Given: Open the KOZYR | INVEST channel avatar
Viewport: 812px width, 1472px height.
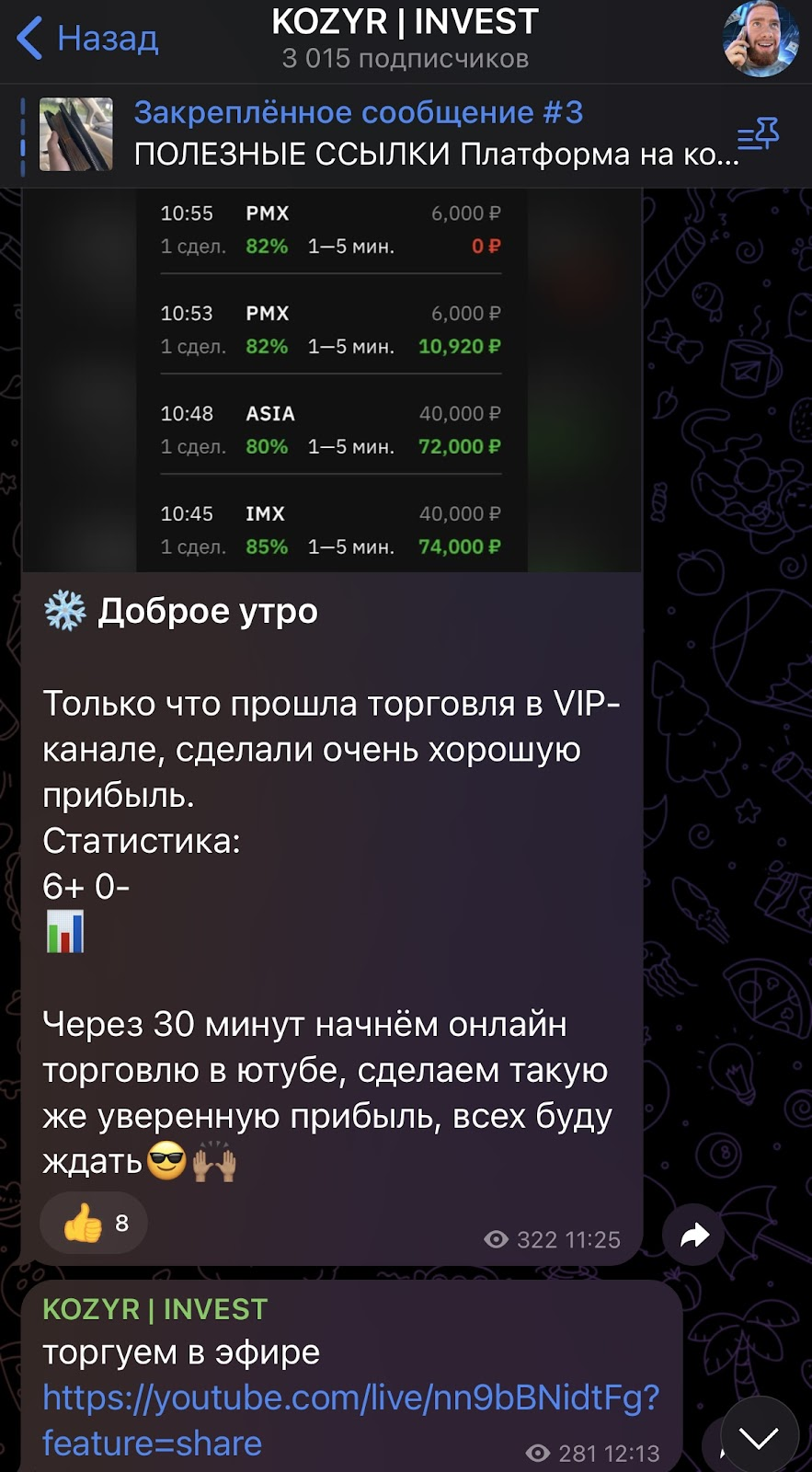Looking at the screenshot, I should pyautogui.click(x=760, y=39).
